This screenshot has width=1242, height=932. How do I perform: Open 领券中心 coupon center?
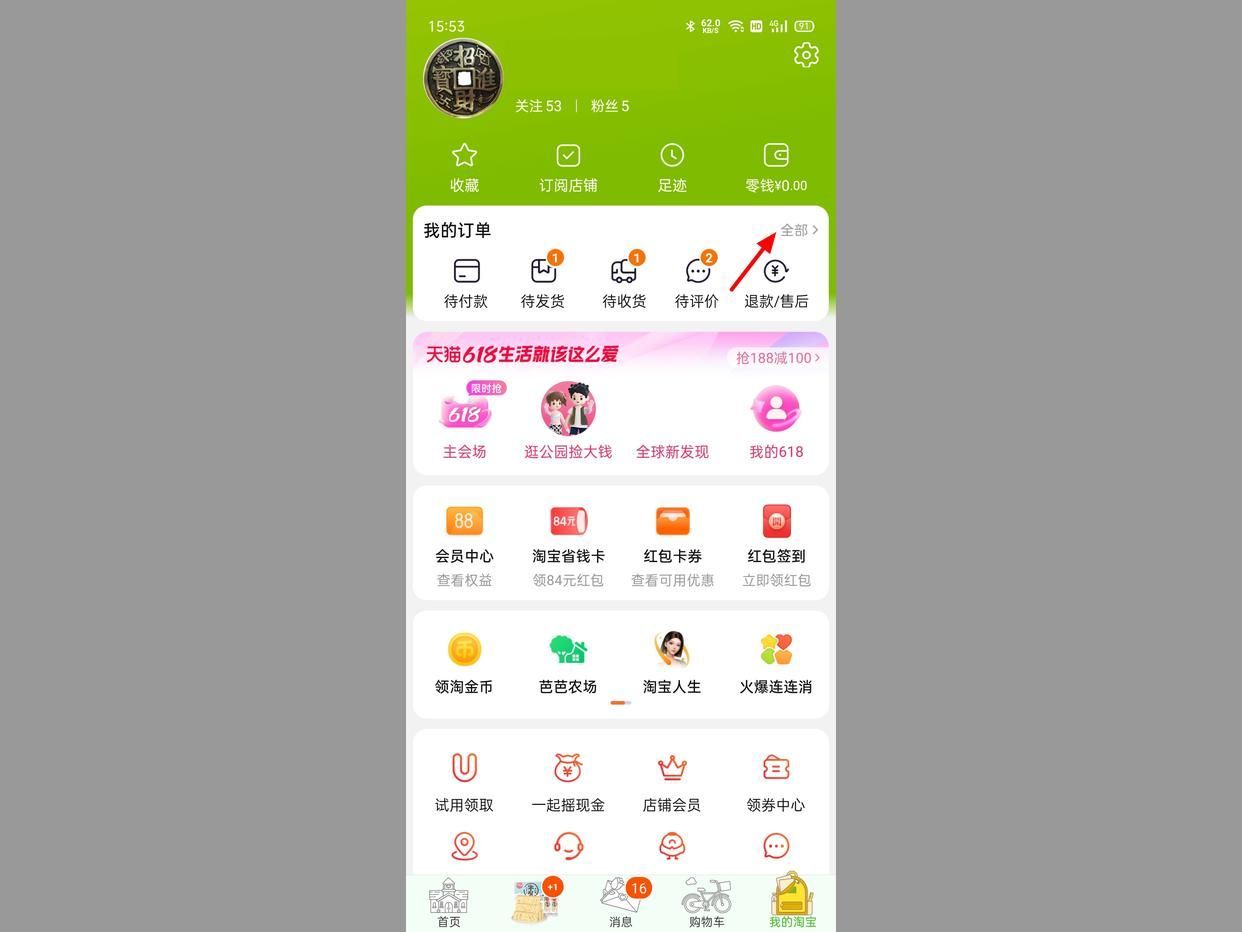(x=776, y=783)
